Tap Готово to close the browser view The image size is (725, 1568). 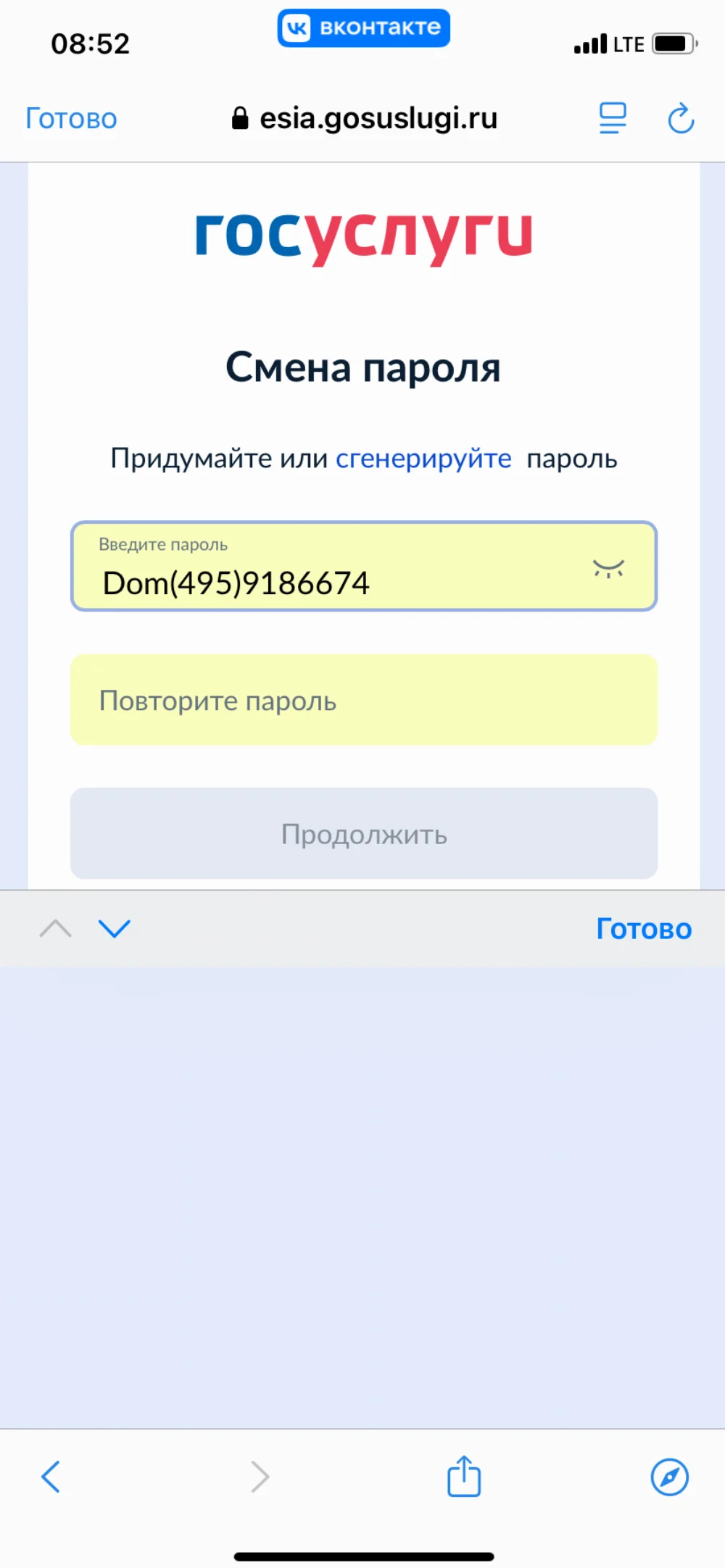71,118
